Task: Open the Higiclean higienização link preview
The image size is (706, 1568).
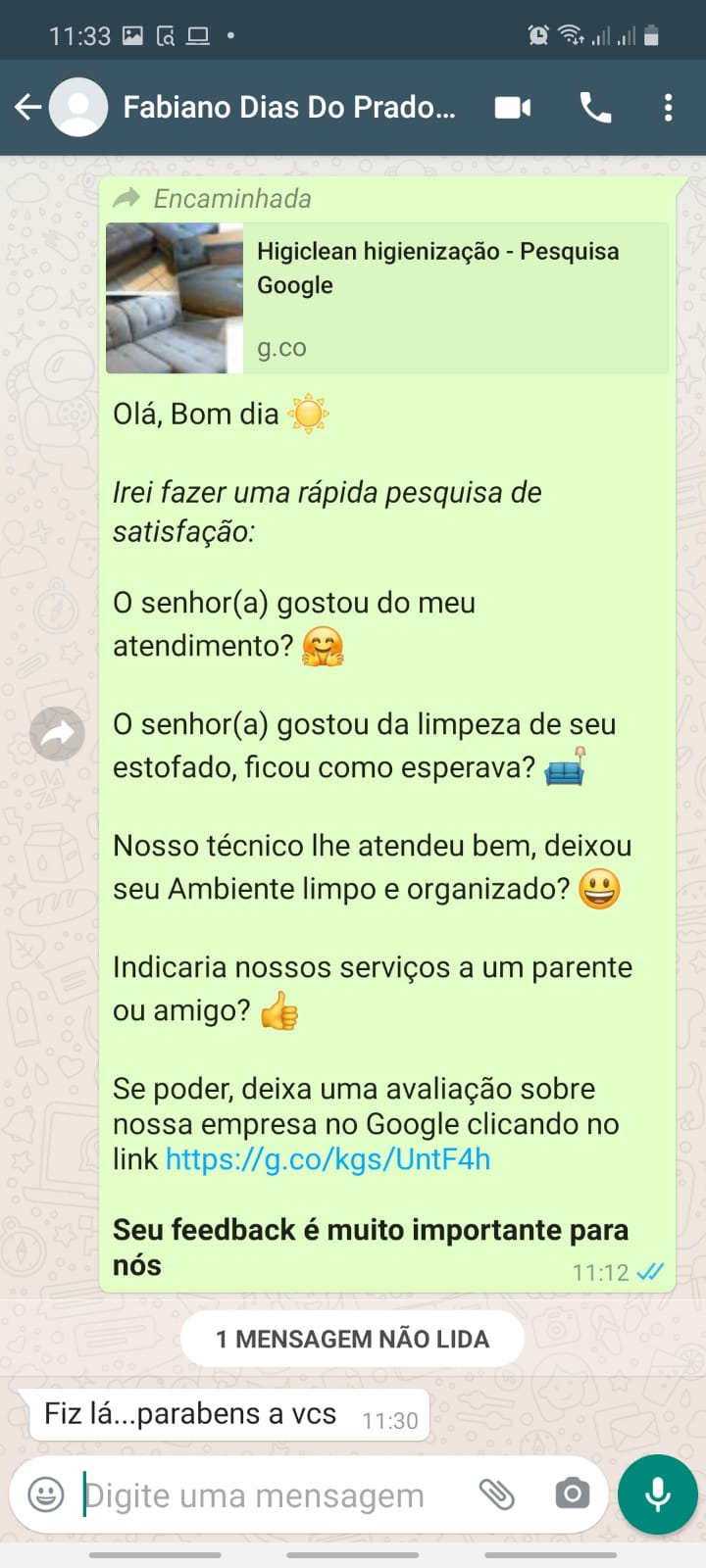Action: pyautogui.click(x=386, y=298)
